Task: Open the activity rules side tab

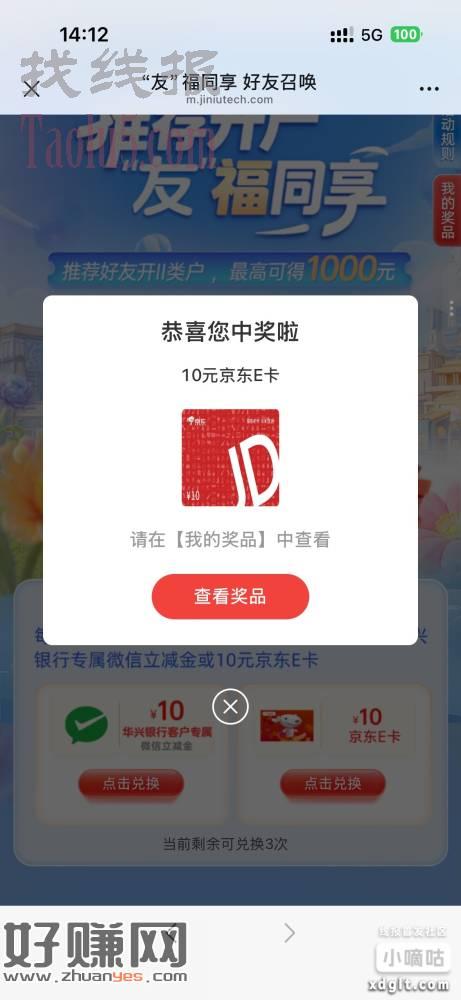Action: click(448, 138)
